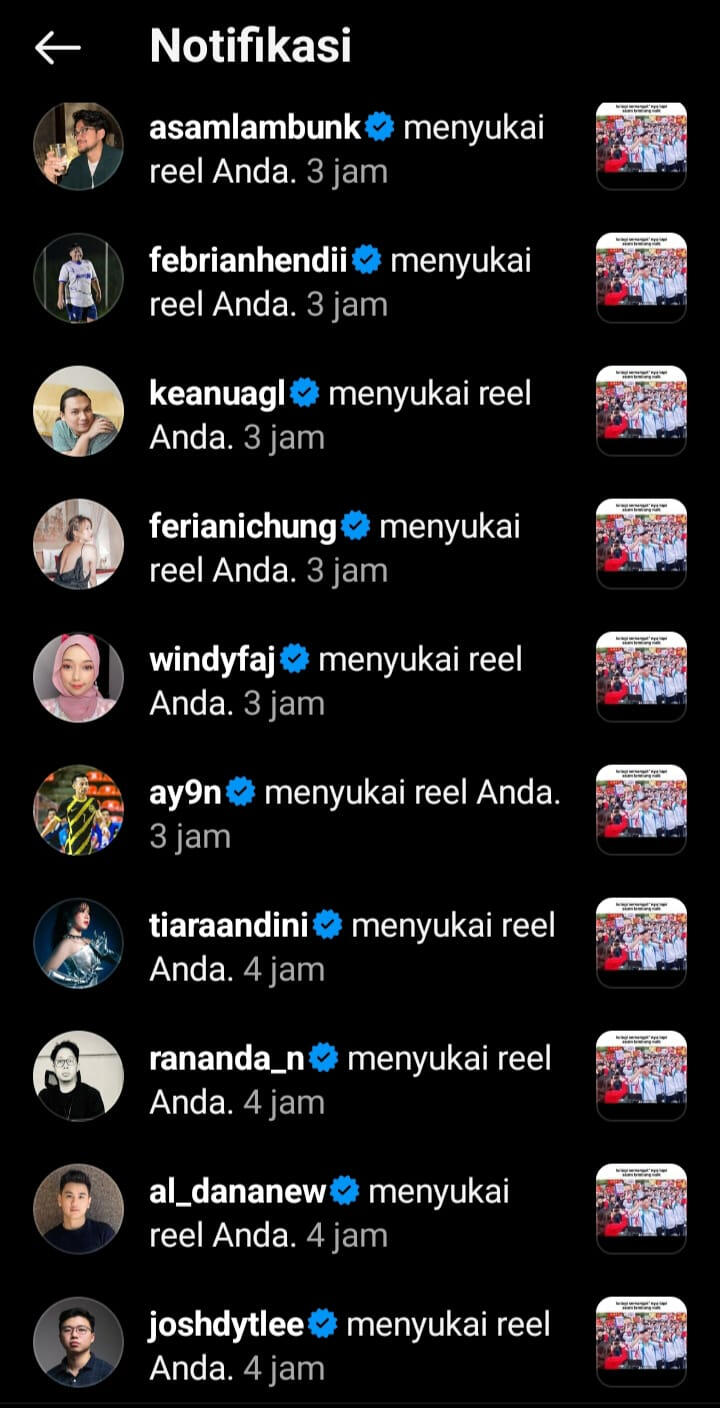Open tiaraandini's like notification
Screen dimensions: 720x1408
point(350,947)
